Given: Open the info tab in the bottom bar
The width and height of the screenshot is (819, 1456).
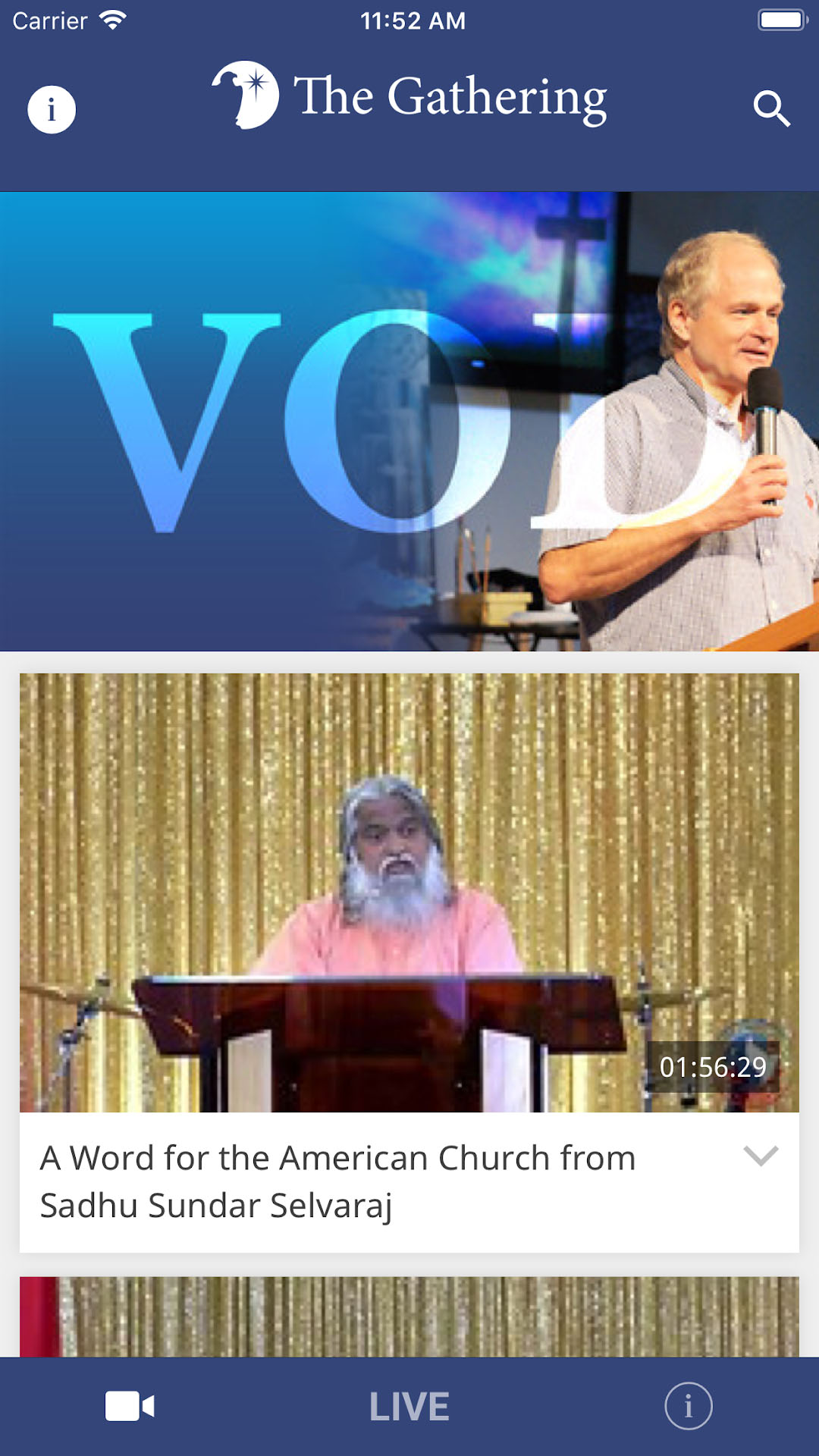Looking at the screenshot, I should pos(689,1406).
